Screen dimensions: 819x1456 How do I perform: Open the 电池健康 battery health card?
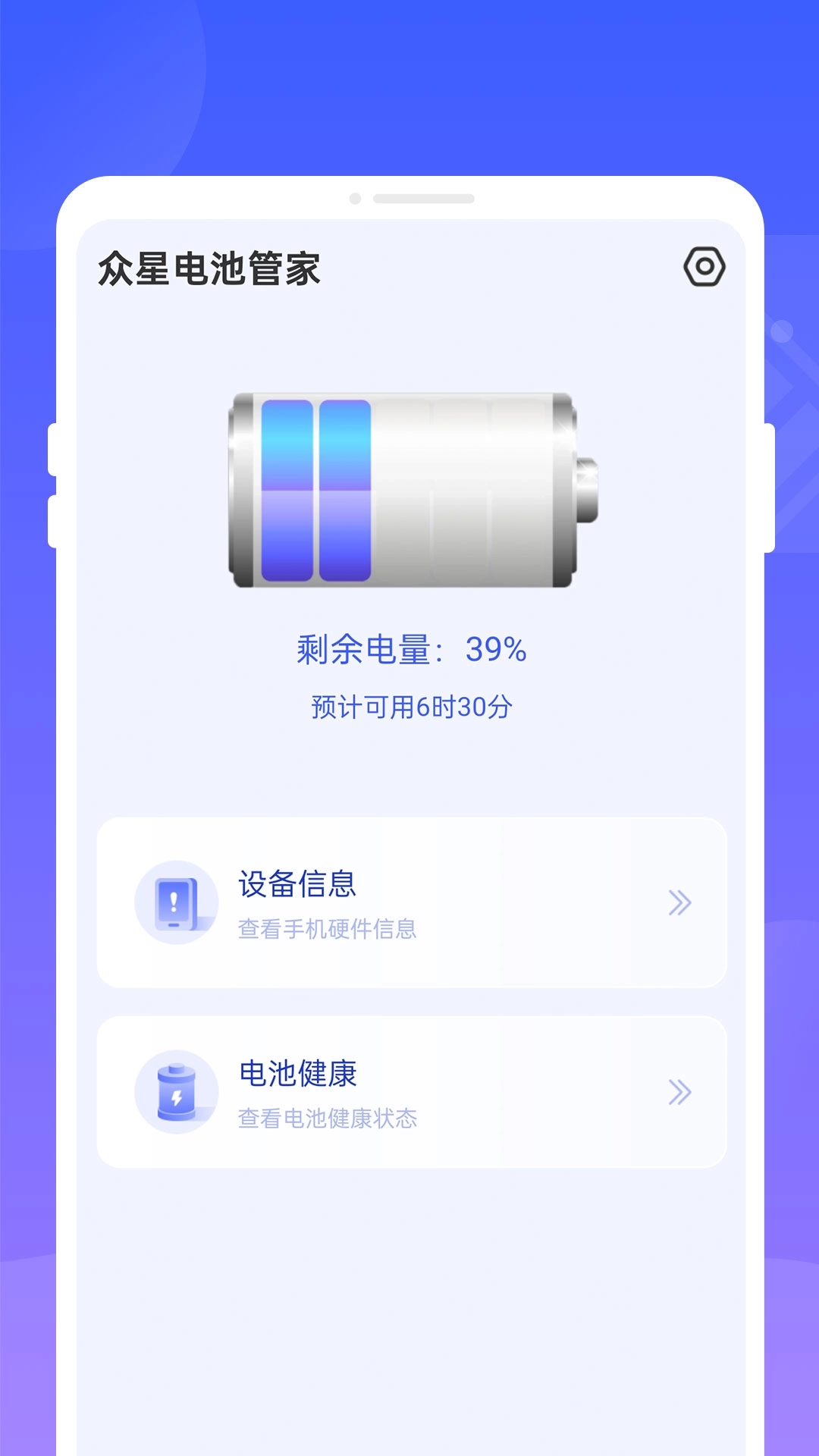coord(409,1092)
